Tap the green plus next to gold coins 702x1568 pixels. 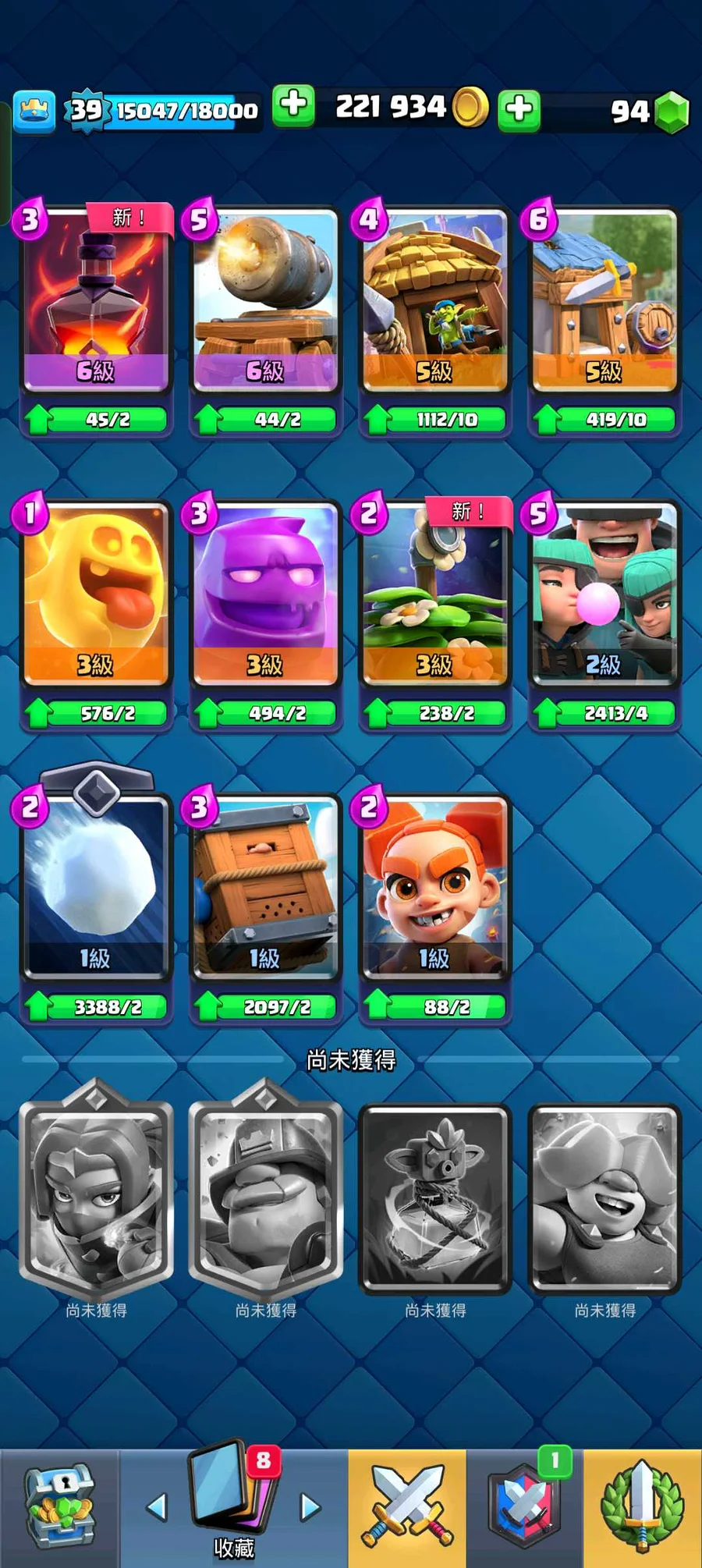point(293,106)
